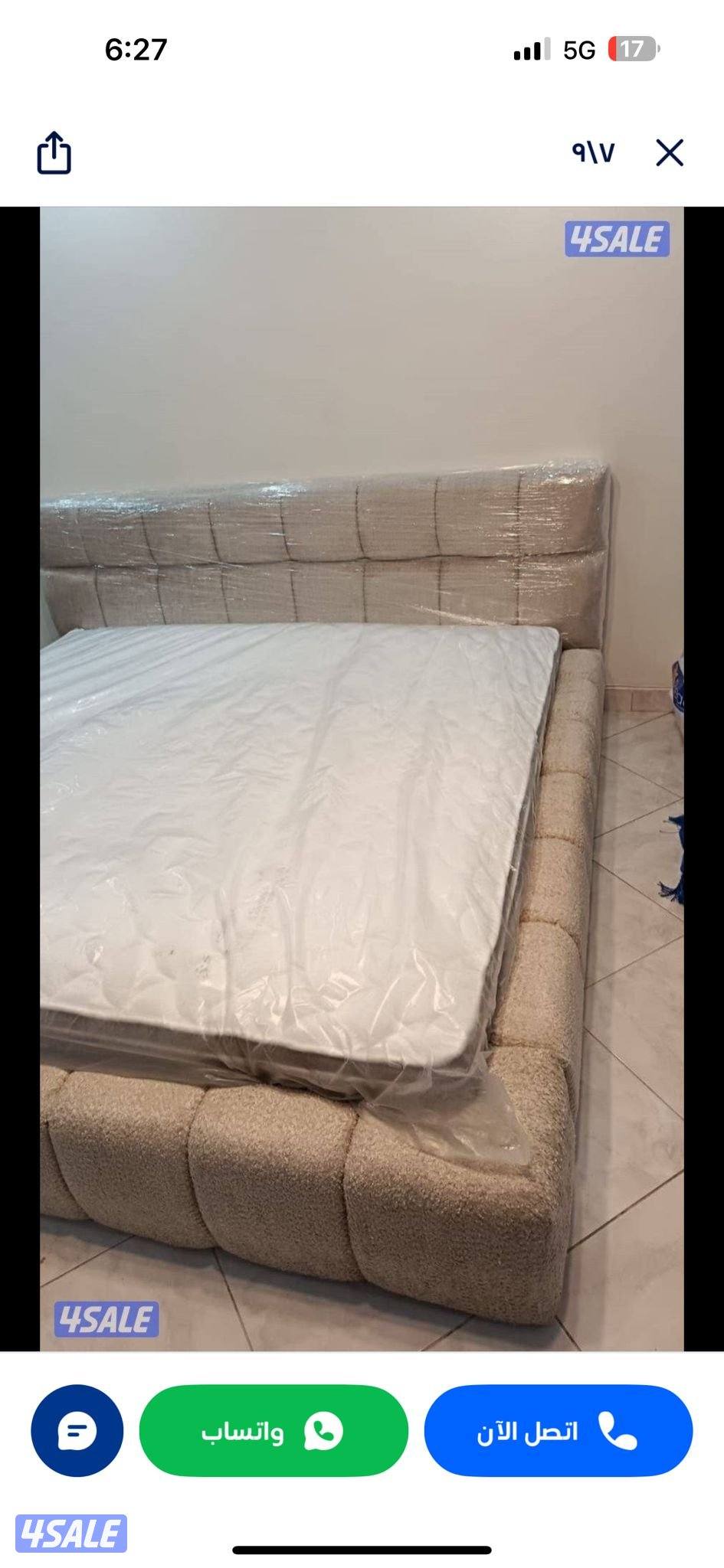Screen dimensions: 724x1568
Task: Share this listing photo
Action: pyautogui.click(x=54, y=153)
